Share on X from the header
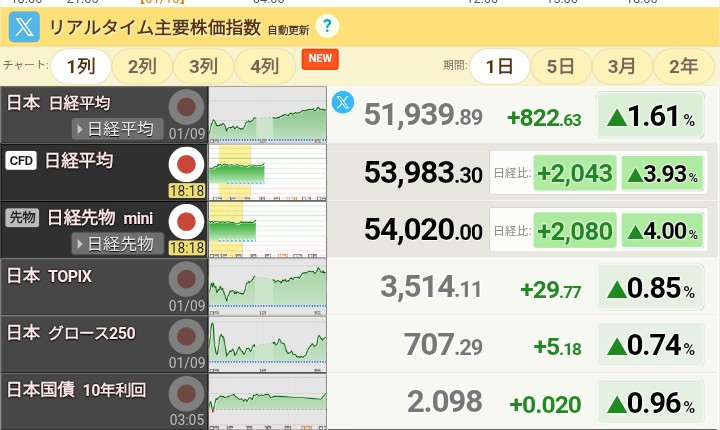Viewport: 720px width, 430px height. tap(25, 27)
